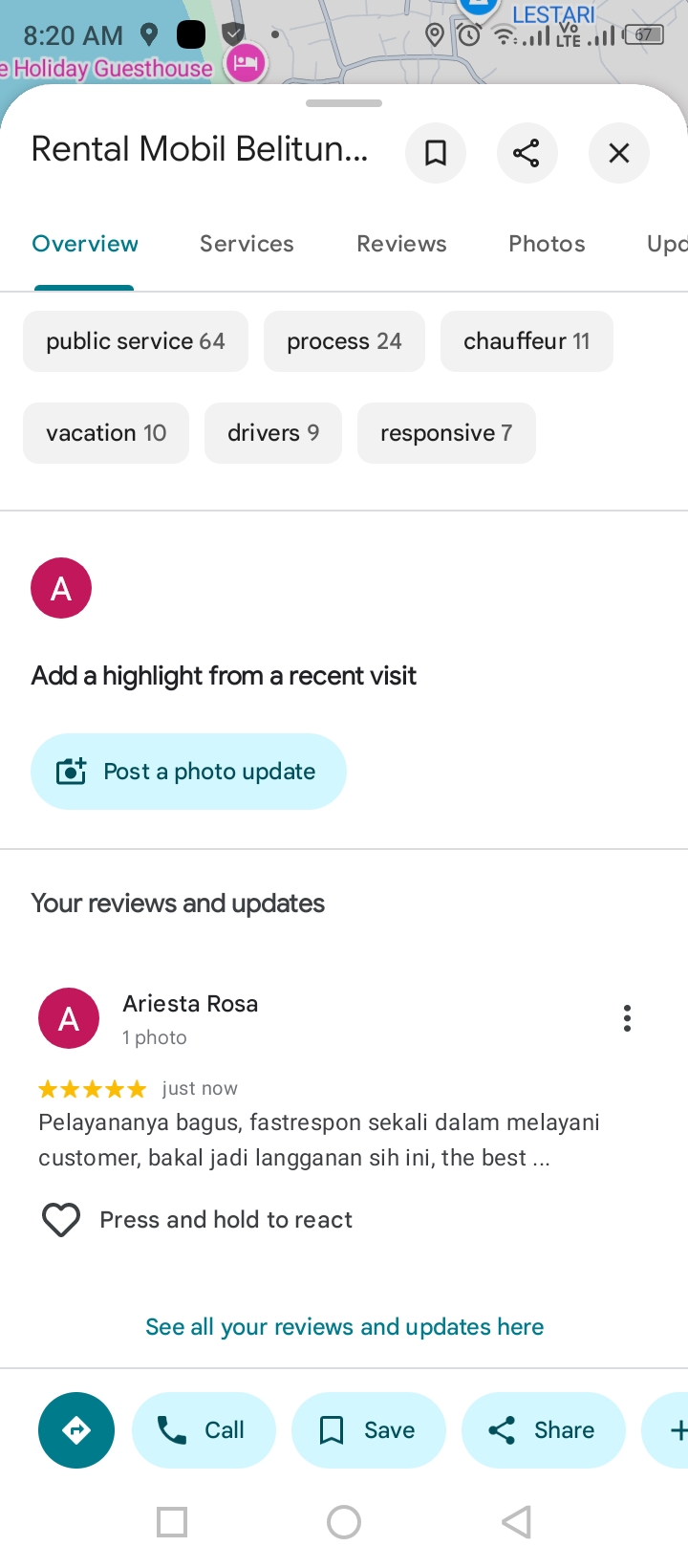The width and height of the screenshot is (688, 1568).
Task: Filter reviews by chauffeur 11
Action: click(x=527, y=341)
